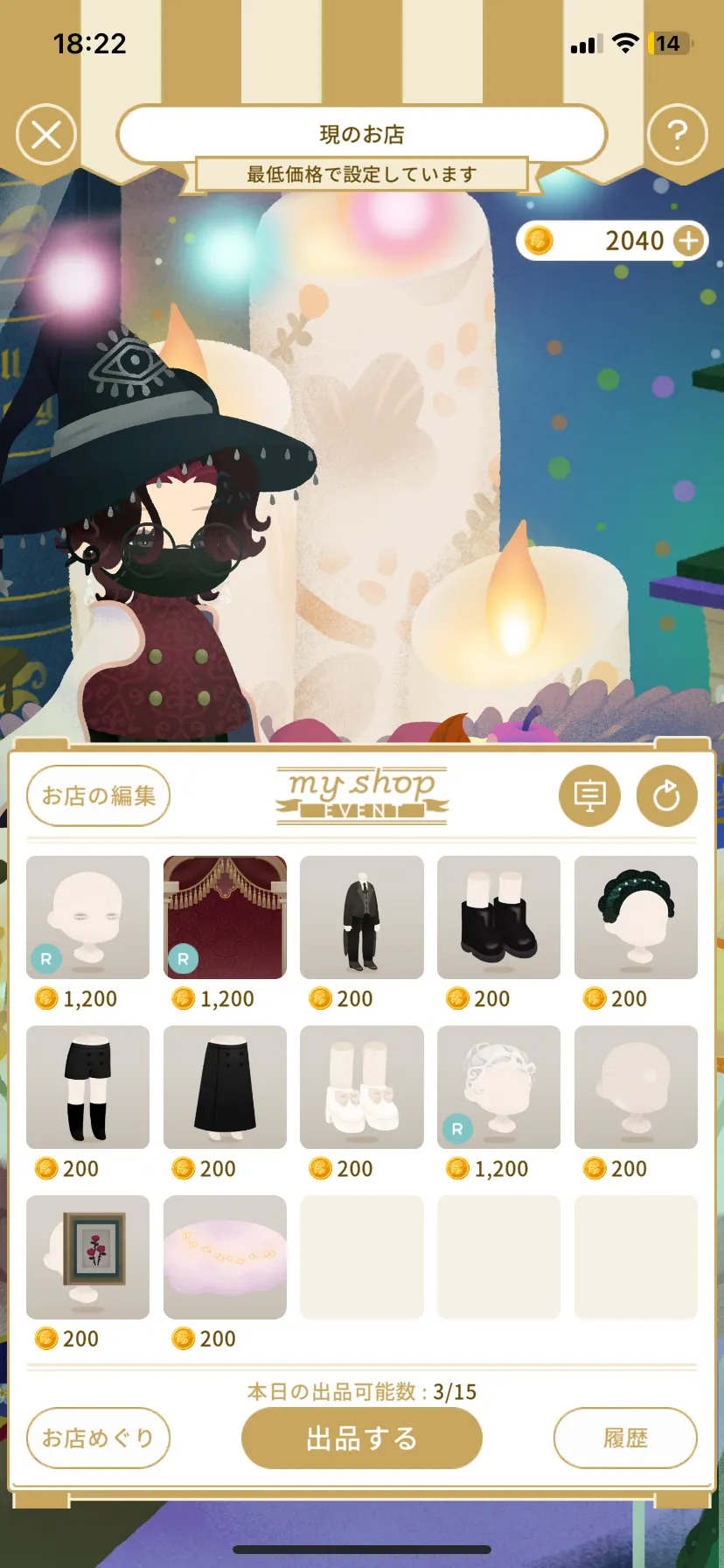Image resolution: width=724 pixels, height=1568 pixels.
Task: Open the white 1,200 coin hair item
Action: coord(498,1087)
